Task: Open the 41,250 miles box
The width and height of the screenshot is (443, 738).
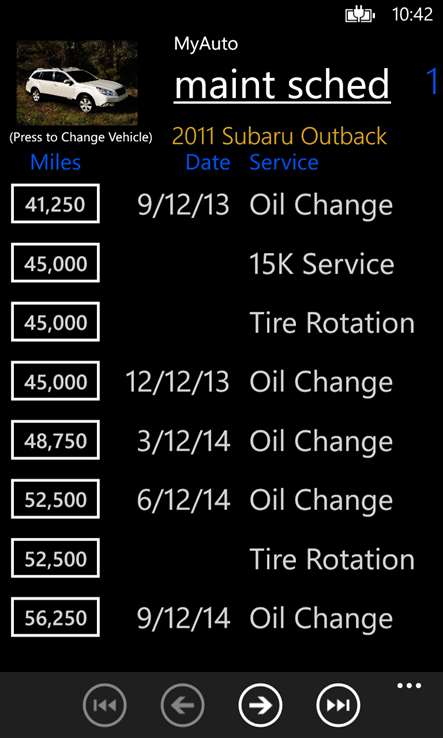Action: (x=55, y=204)
